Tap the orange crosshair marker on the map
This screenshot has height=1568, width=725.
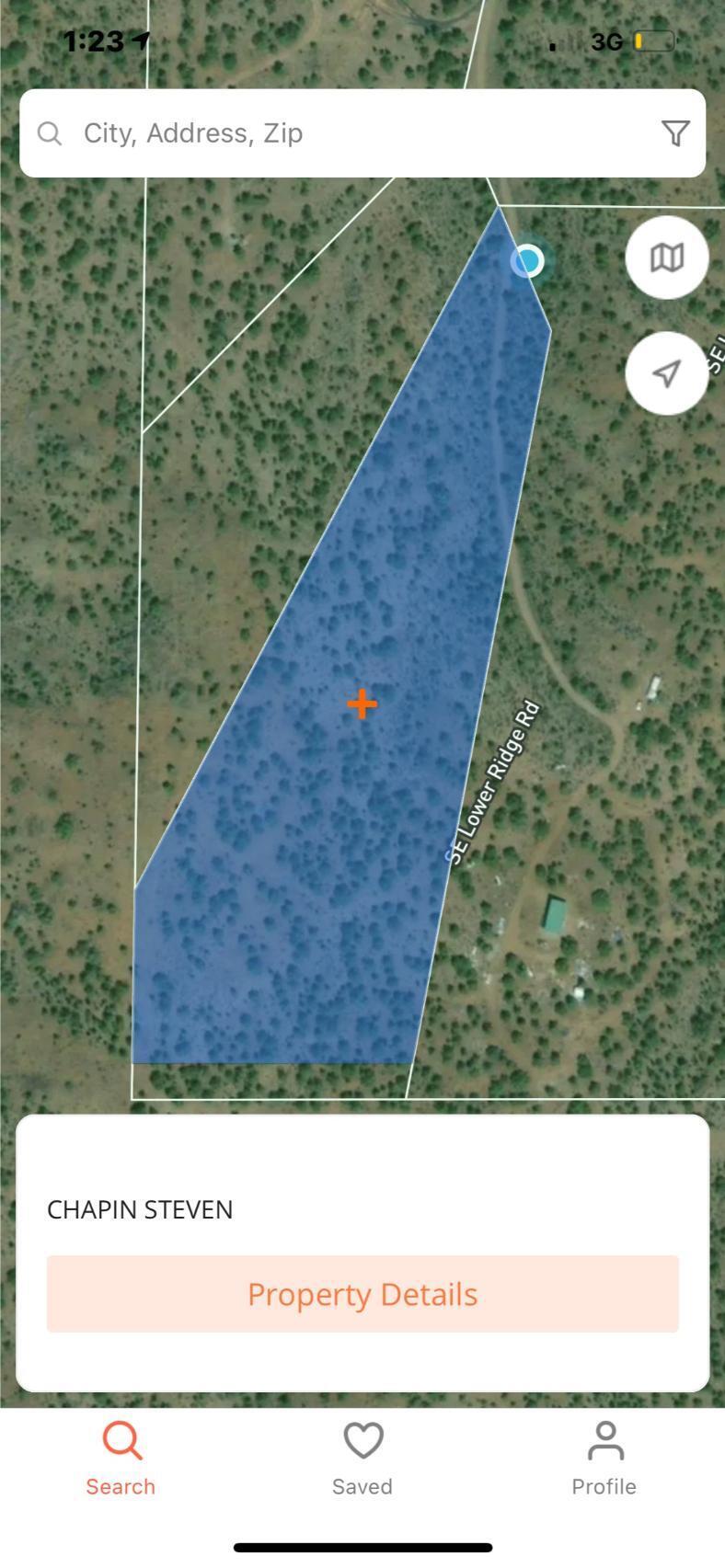tap(362, 704)
